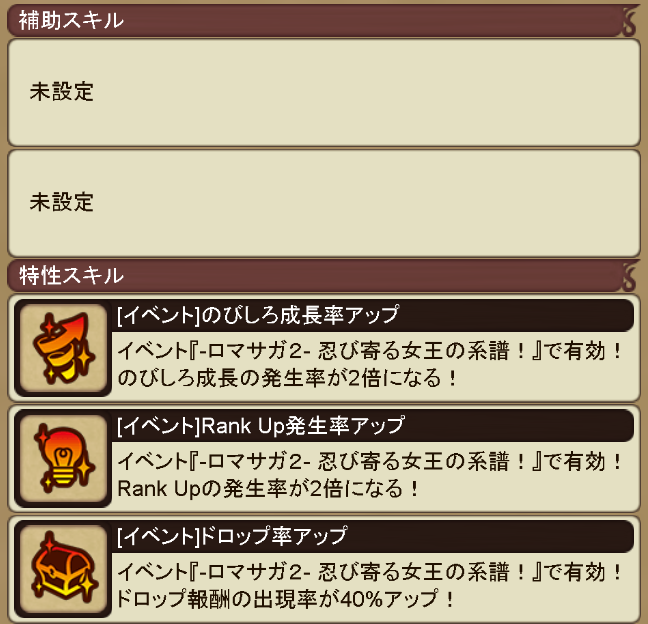View the のびしろ成長率アップ trait skill
This screenshot has width=648, height=624.
coord(323,345)
